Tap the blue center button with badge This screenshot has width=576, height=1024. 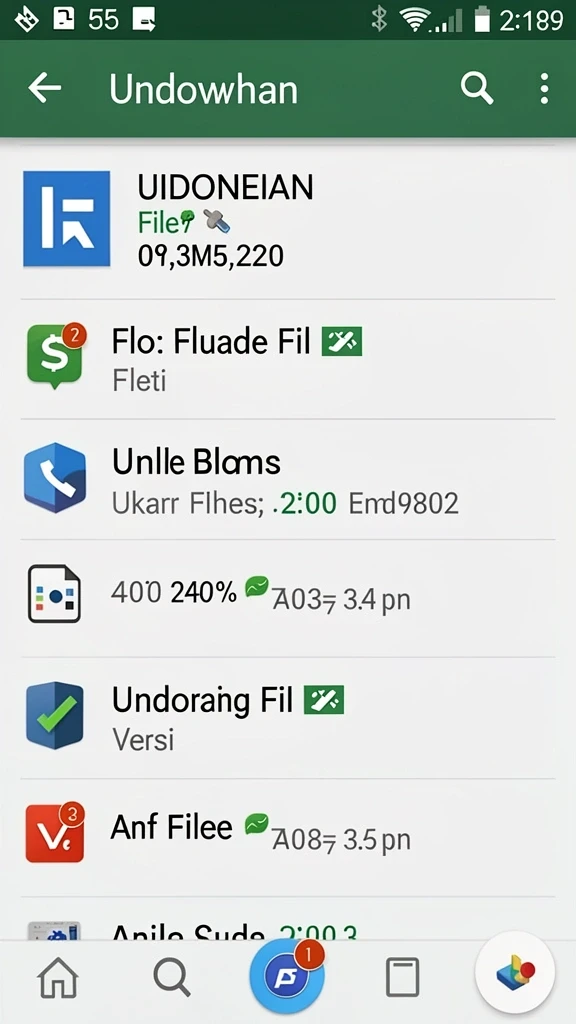[287, 978]
